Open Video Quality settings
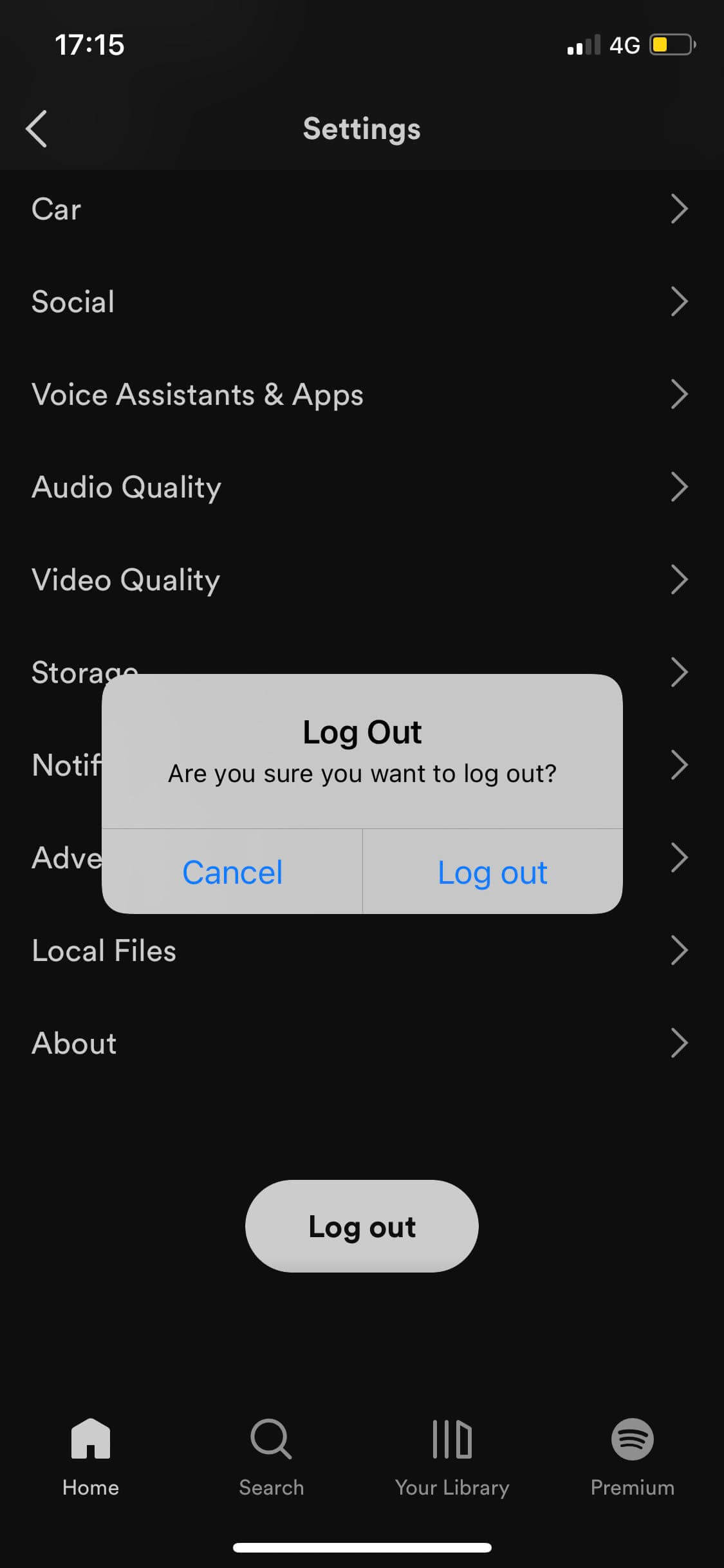The image size is (724, 1568). 360,580
